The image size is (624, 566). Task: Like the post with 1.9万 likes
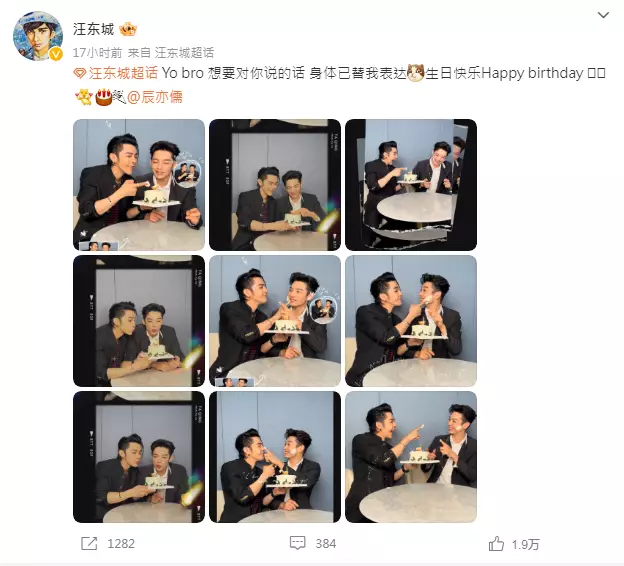point(515,543)
